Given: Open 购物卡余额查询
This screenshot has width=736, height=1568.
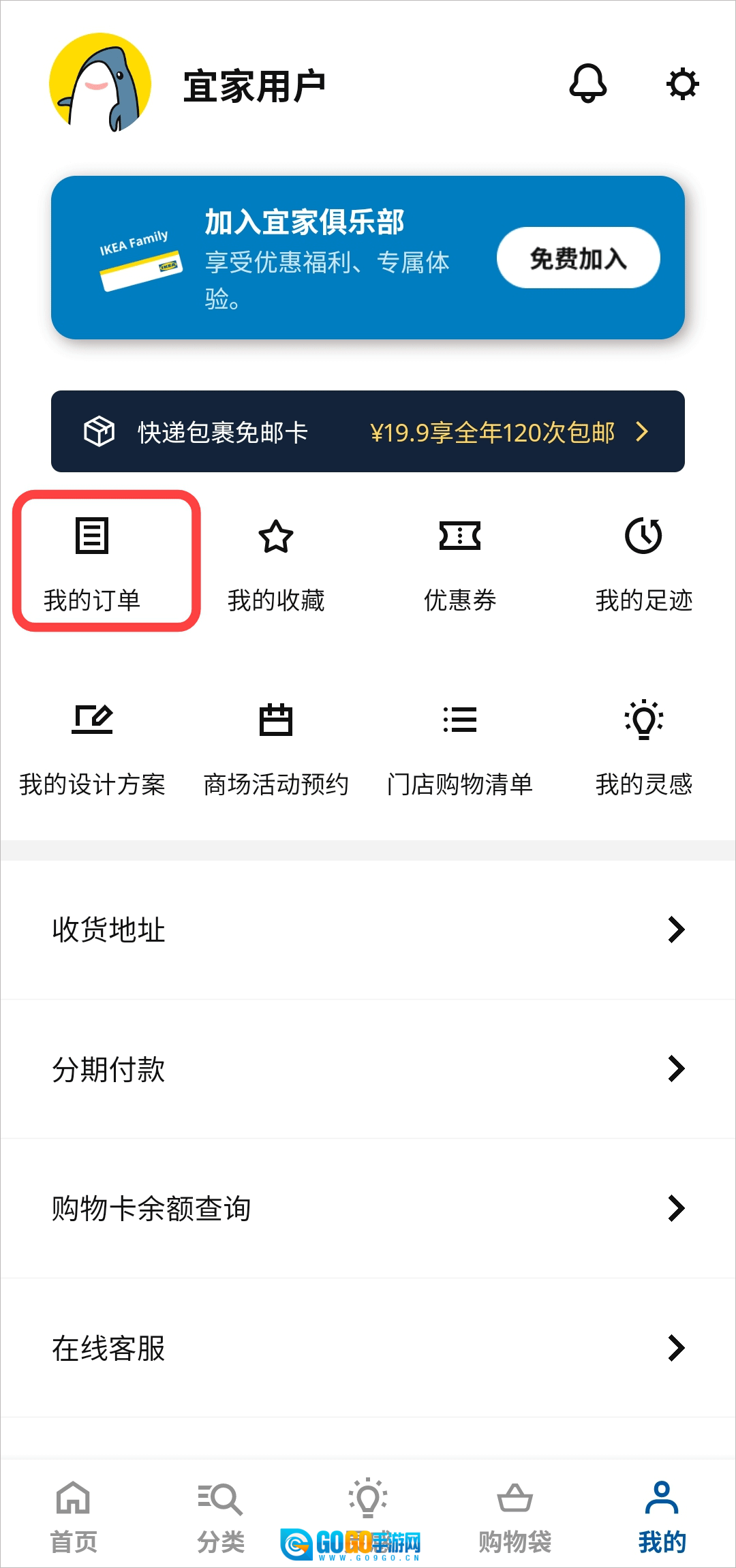Looking at the screenshot, I should tap(368, 1208).
